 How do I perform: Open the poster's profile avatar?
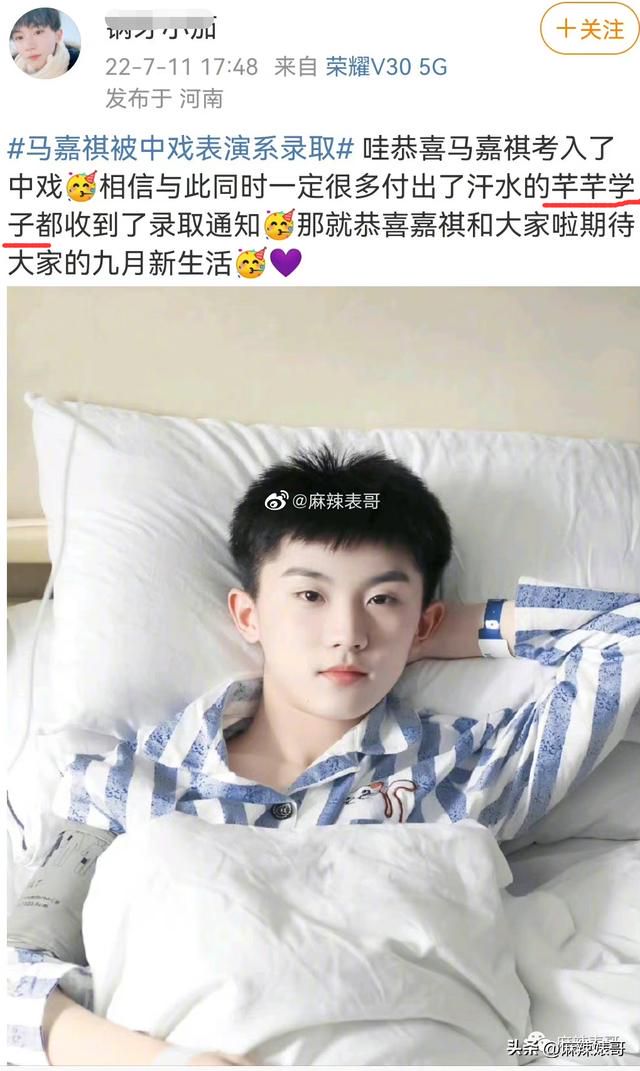[x=44, y=43]
